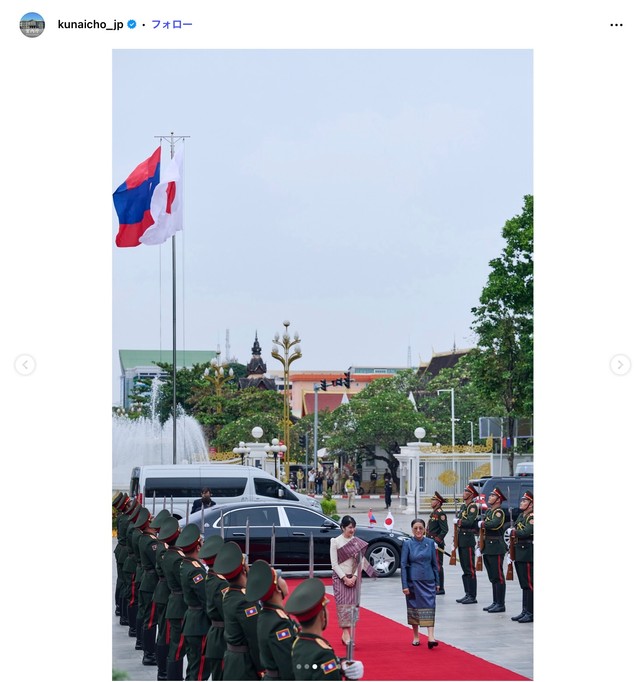
Task: Follow kunaicho_jp via フォロー
Action: point(171,24)
